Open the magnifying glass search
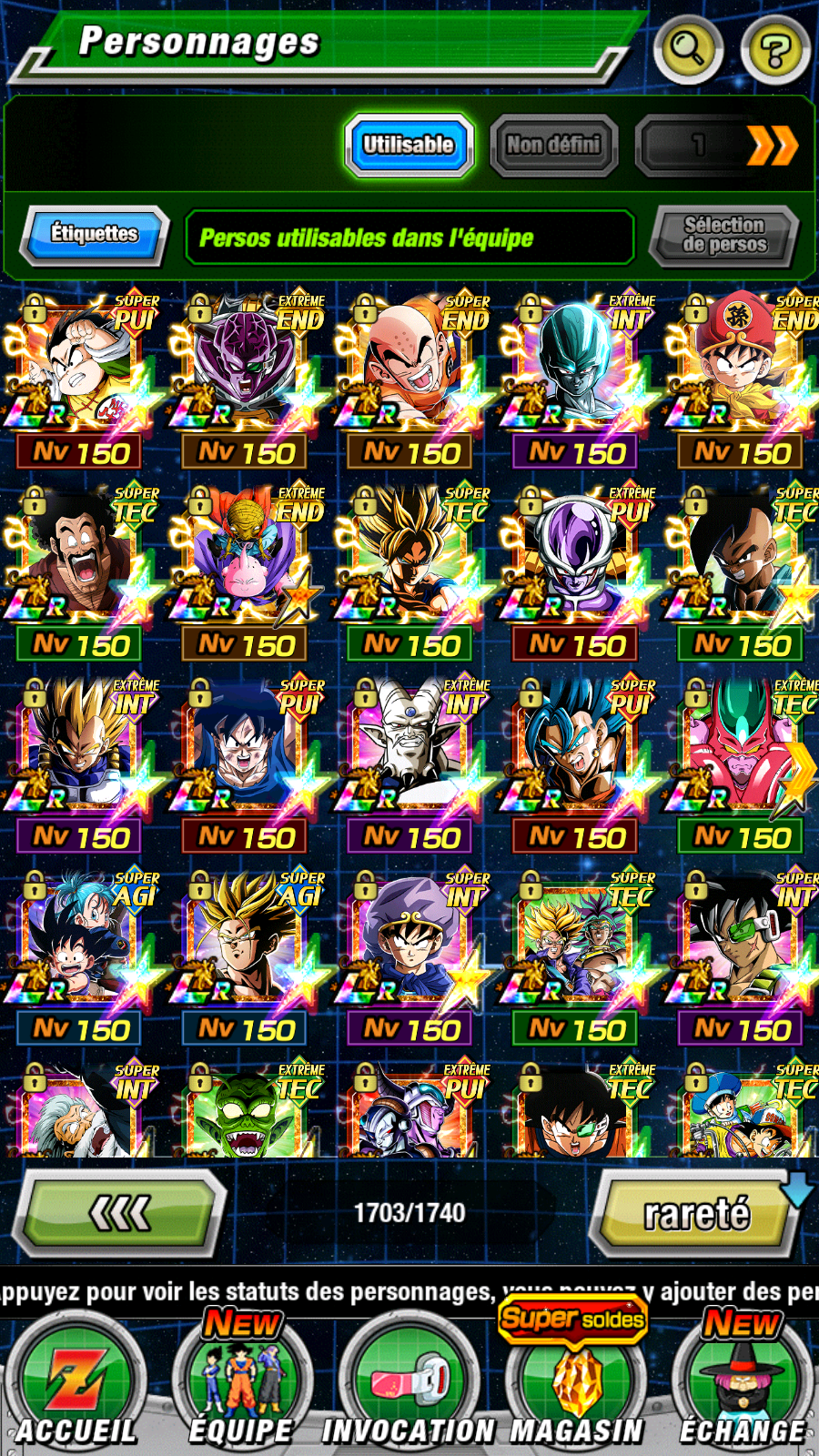 687,48
